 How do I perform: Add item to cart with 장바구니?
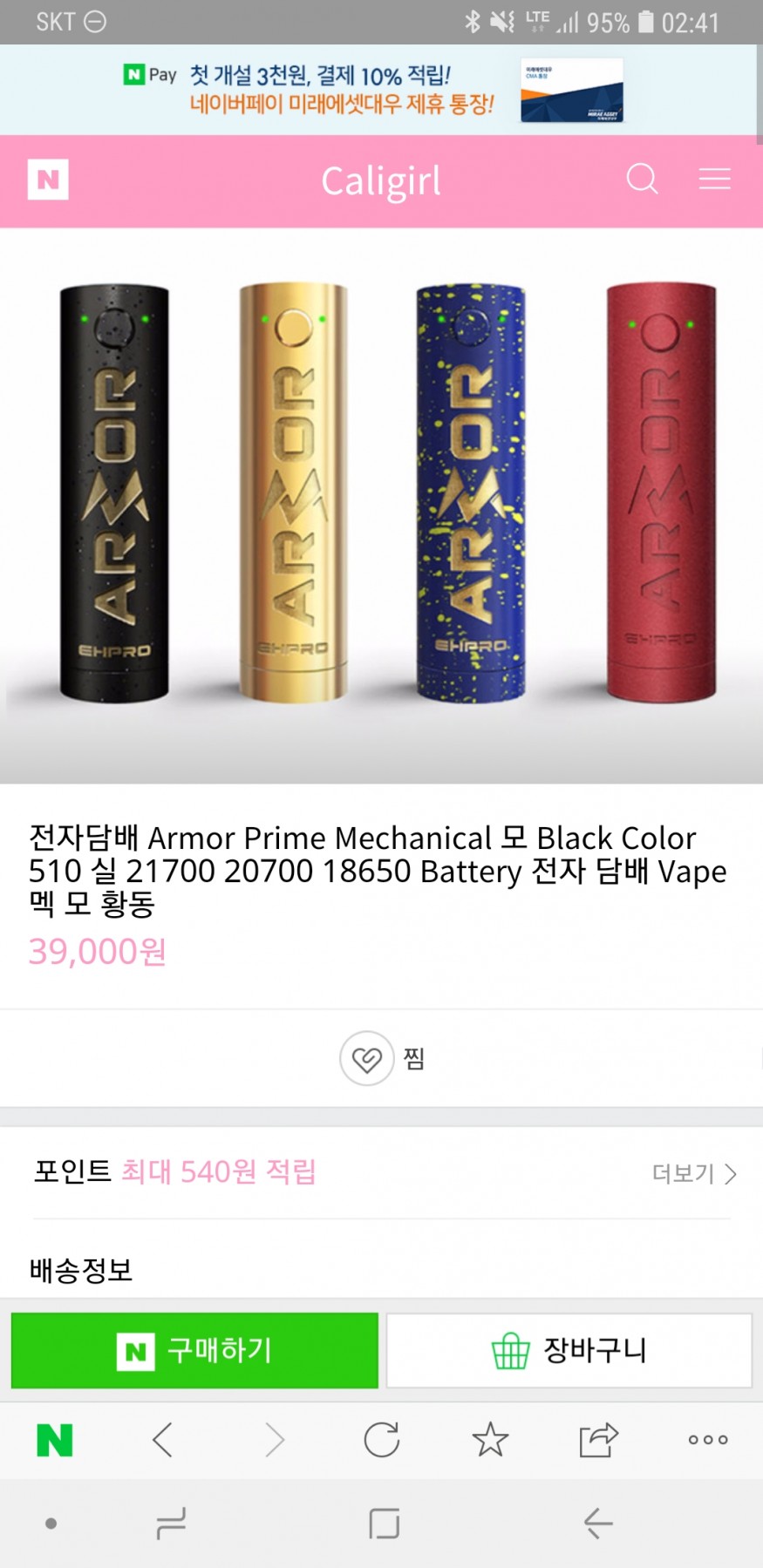pos(569,1350)
